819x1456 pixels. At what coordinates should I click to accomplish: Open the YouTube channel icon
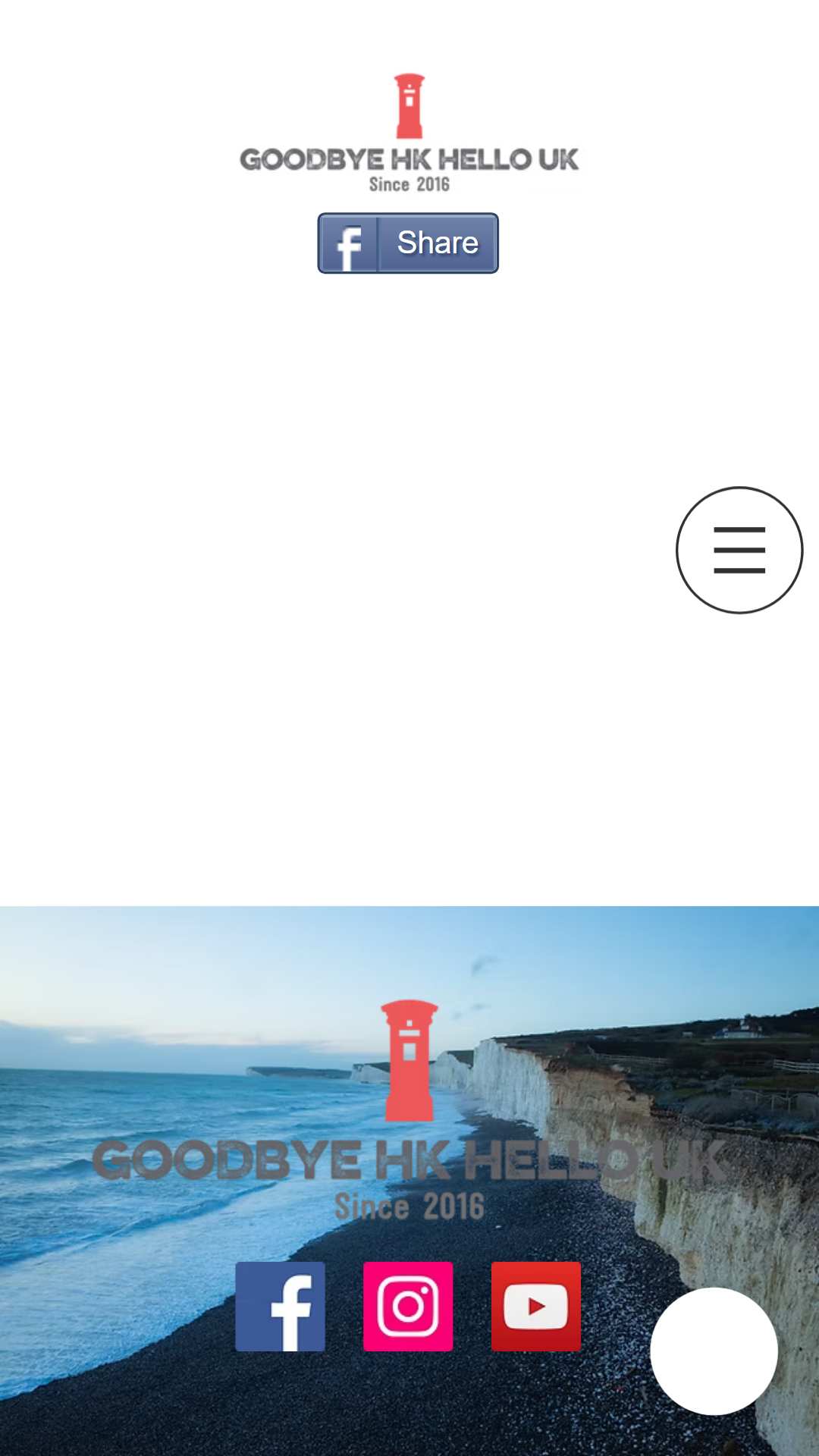[x=536, y=1307]
